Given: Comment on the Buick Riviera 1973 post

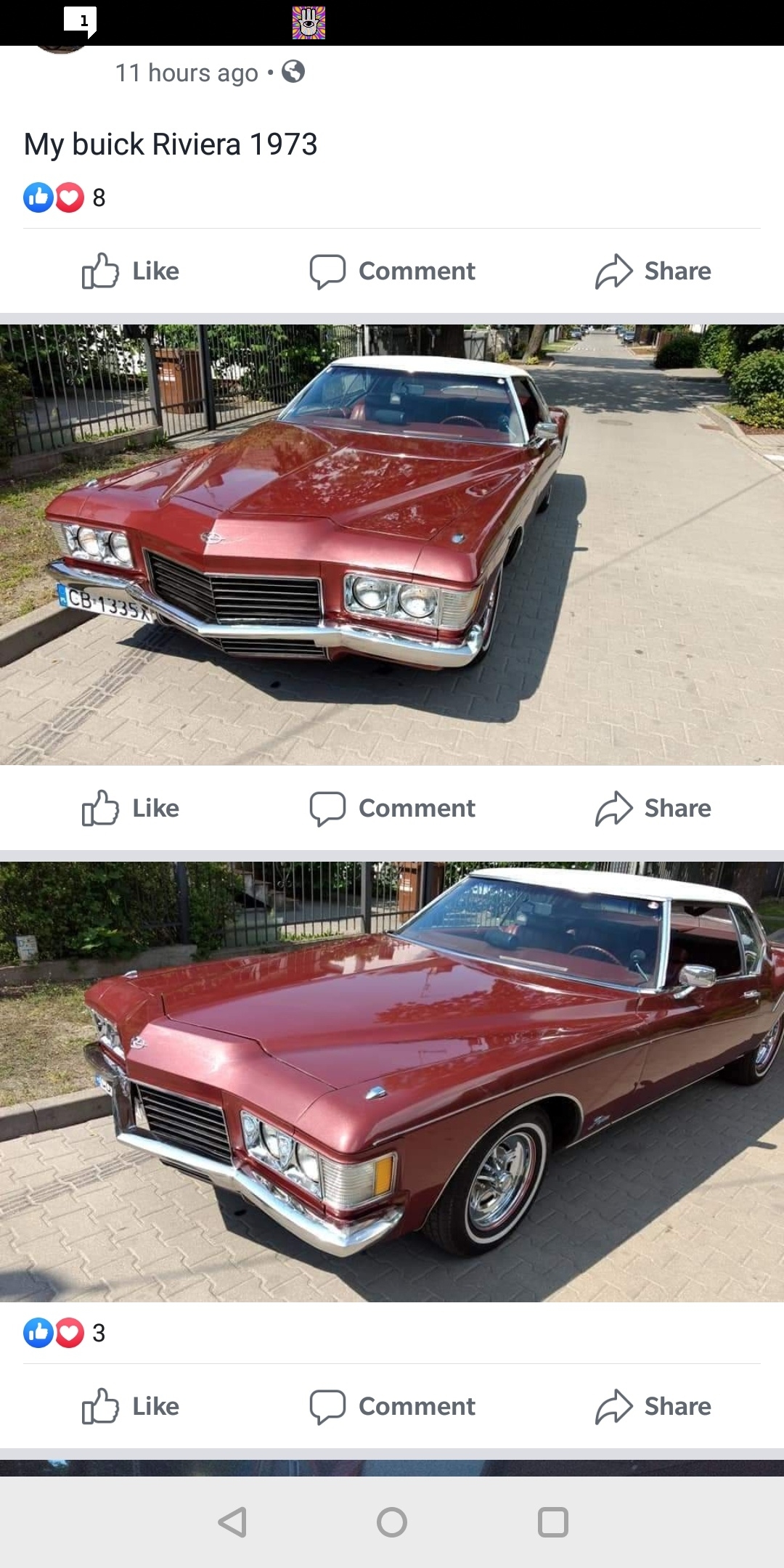Looking at the screenshot, I should 392,271.
